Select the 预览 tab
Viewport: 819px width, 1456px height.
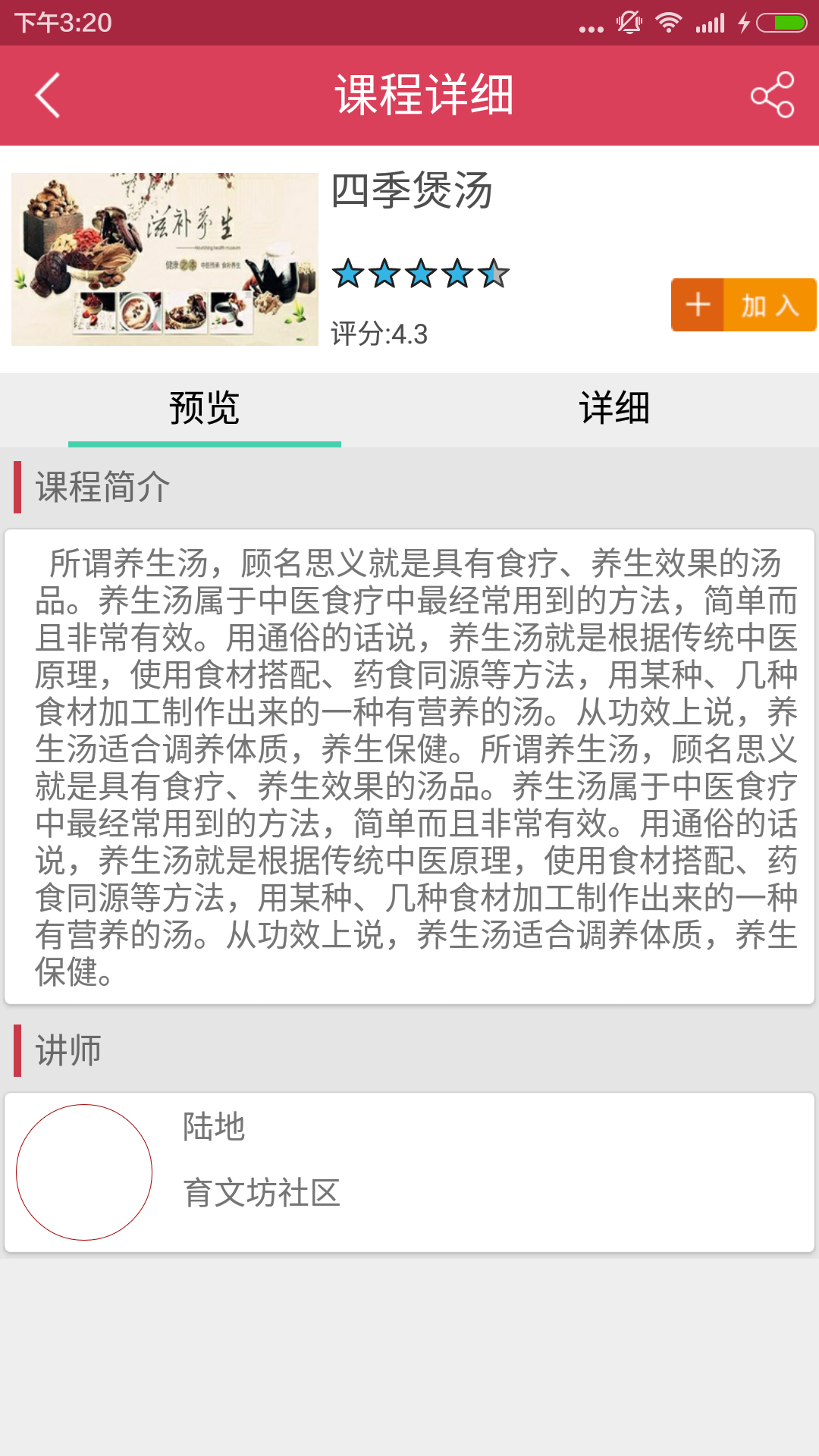tap(205, 408)
